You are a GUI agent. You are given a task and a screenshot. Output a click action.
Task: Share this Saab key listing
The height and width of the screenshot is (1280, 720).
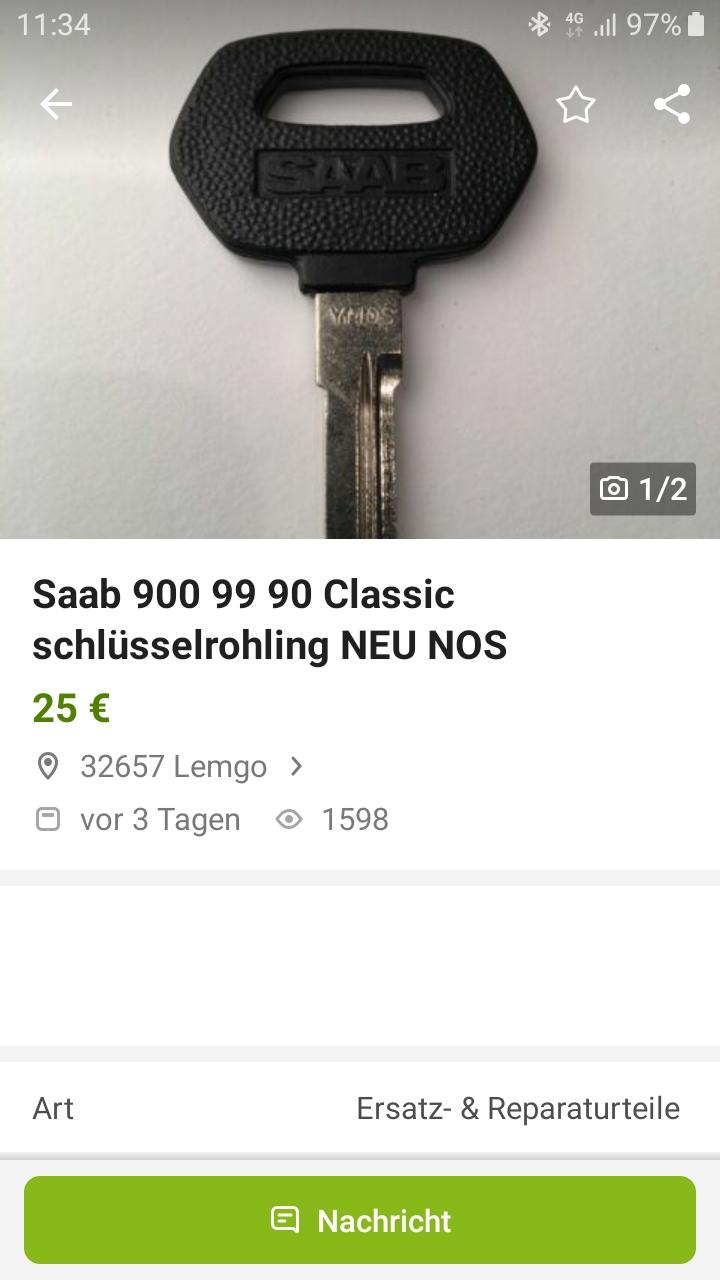pos(672,104)
